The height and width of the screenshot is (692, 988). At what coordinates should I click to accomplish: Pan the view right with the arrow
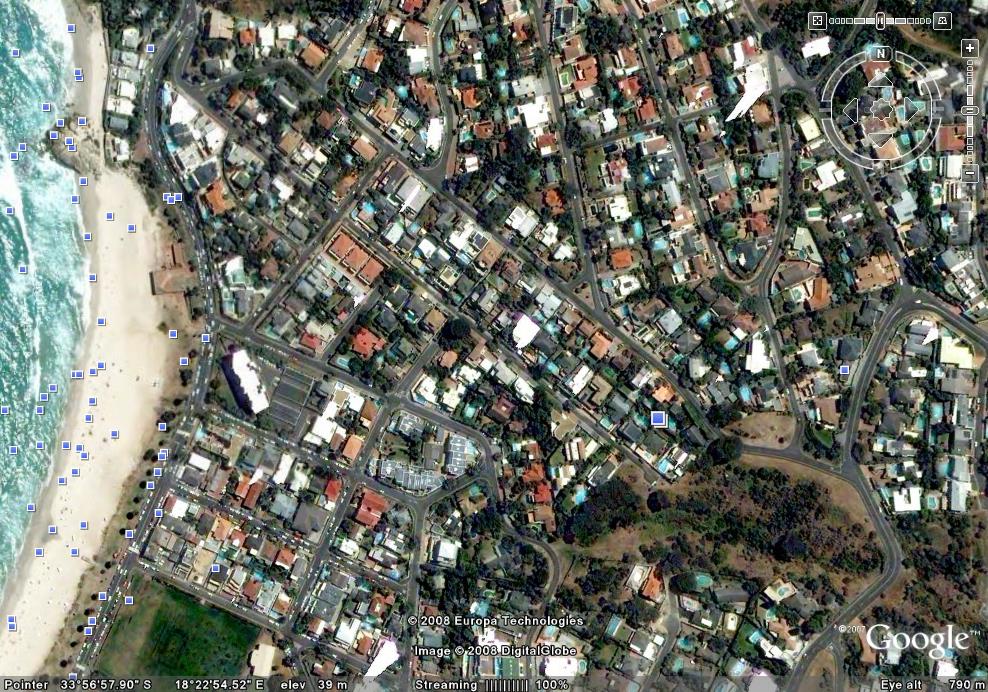coord(909,108)
